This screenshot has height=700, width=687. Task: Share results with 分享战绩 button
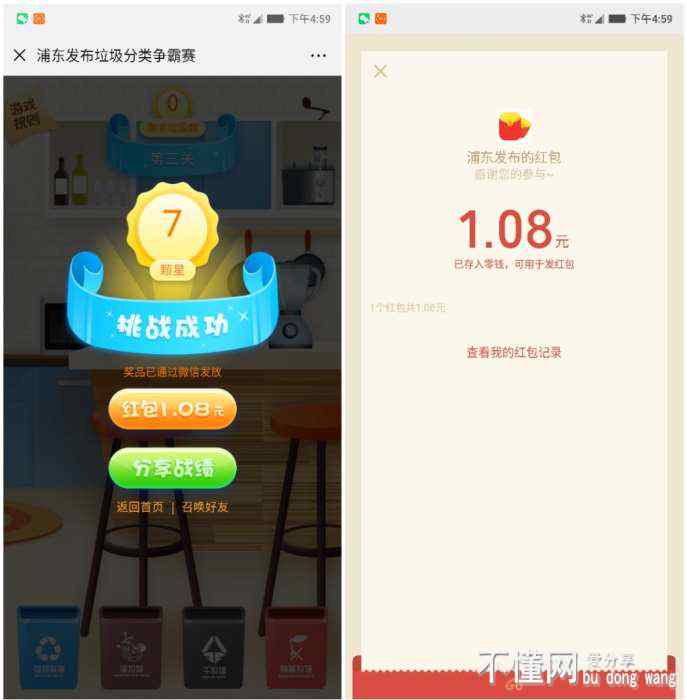tap(172, 468)
